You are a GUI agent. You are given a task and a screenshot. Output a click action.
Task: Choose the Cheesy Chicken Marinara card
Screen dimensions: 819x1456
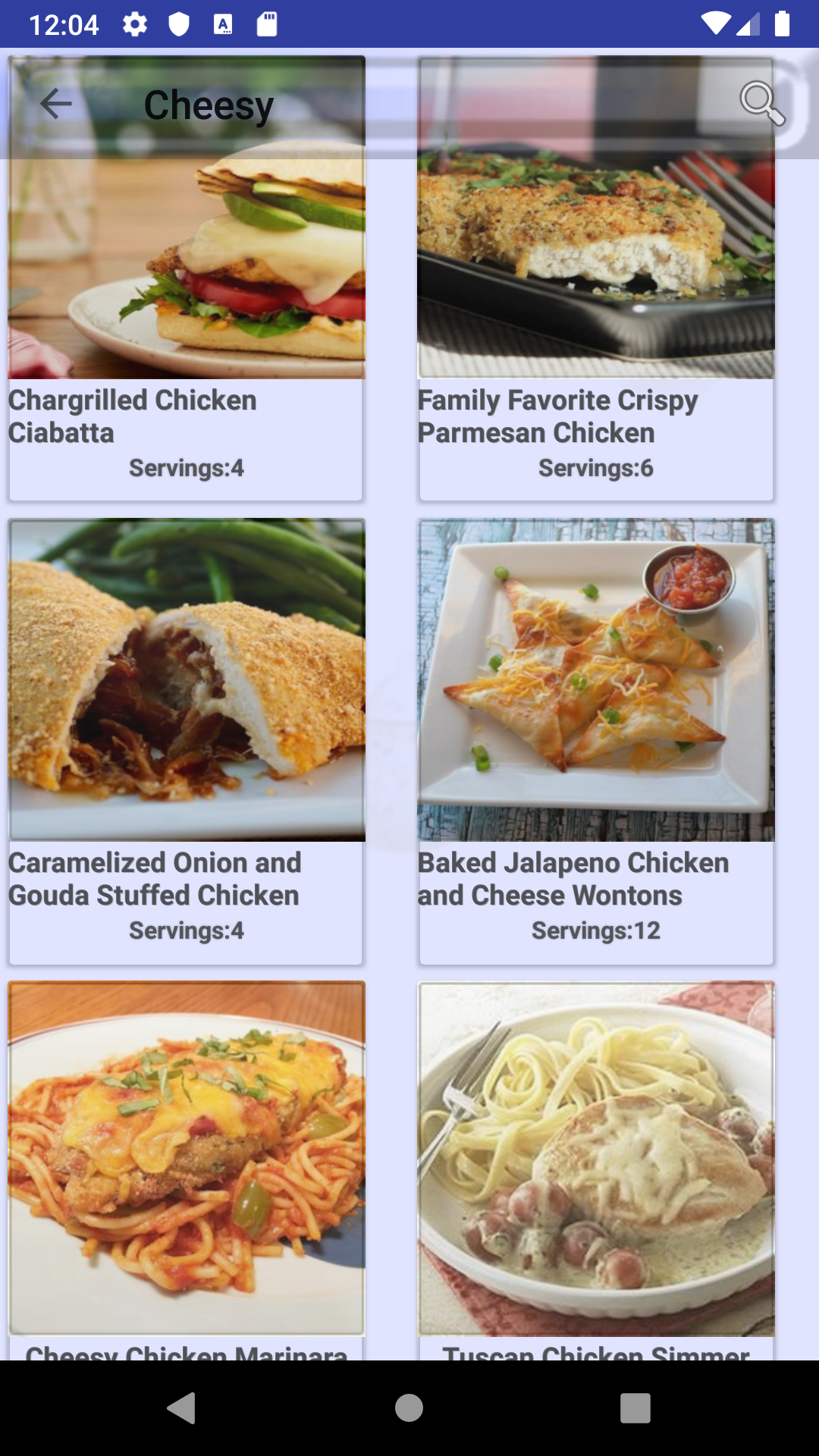point(186,1168)
